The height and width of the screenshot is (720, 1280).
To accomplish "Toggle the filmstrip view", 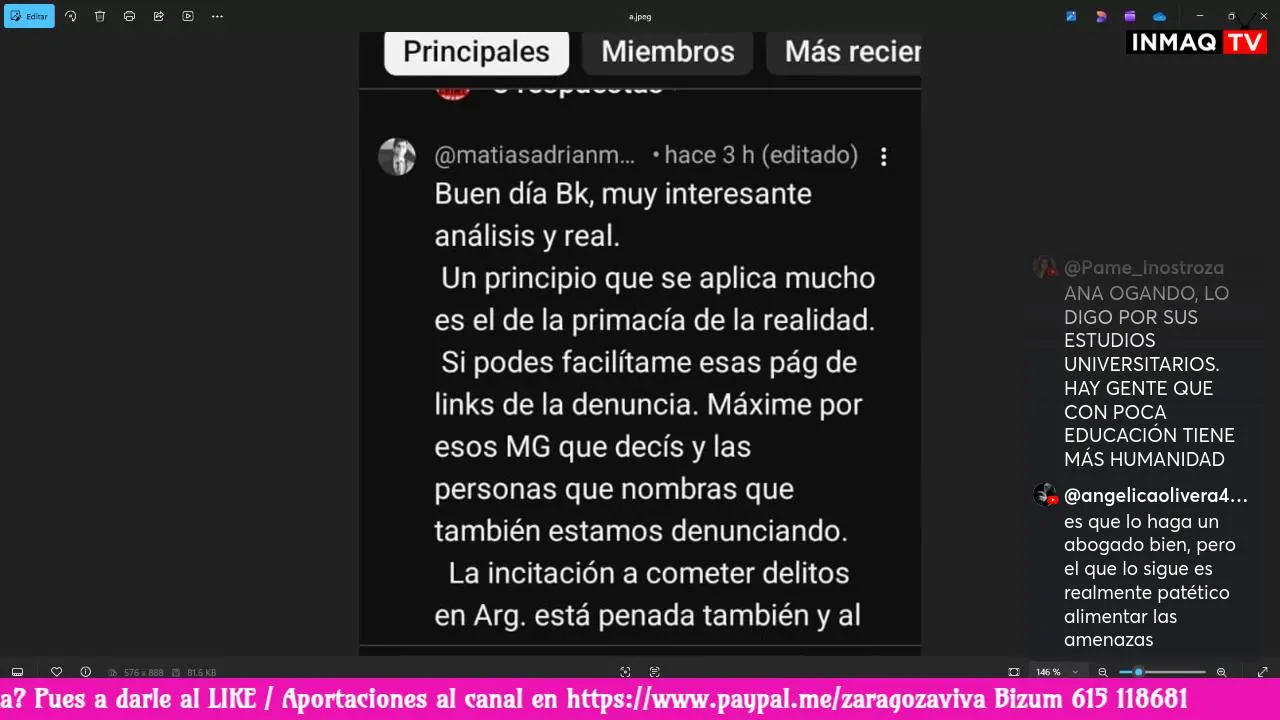I will tap(17, 672).
